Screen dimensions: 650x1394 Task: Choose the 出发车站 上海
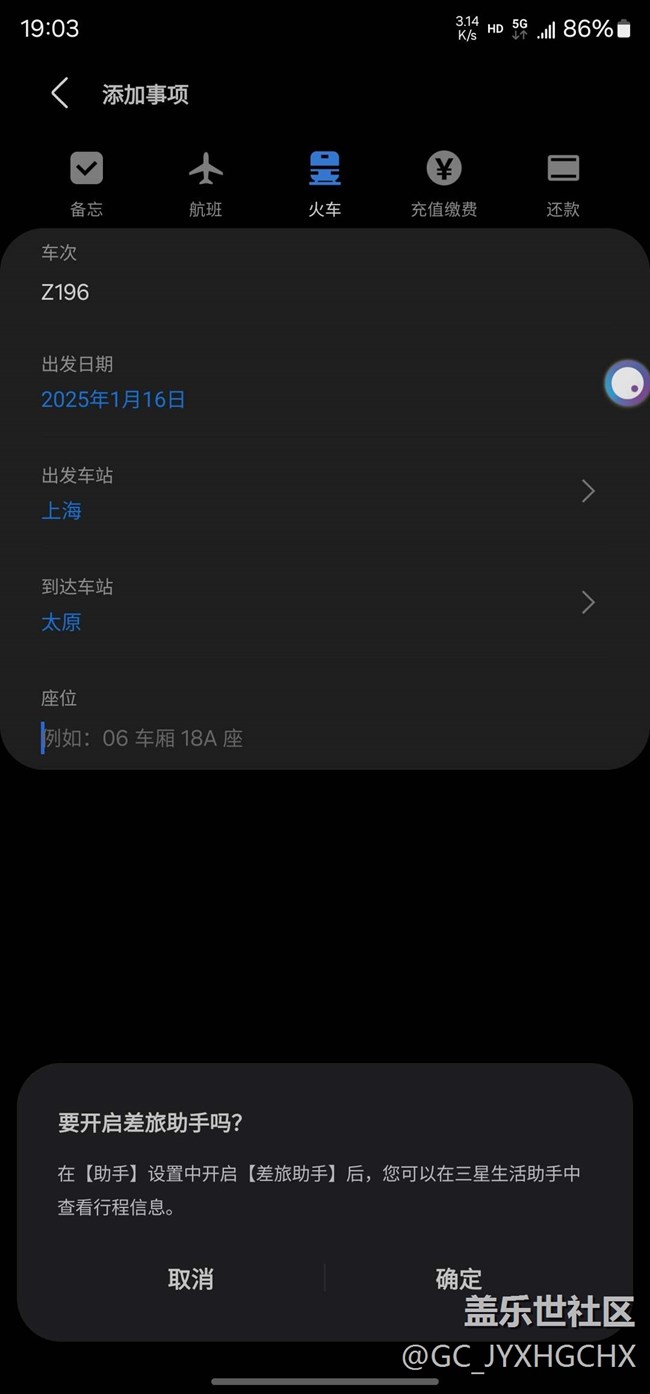click(x=325, y=492)
